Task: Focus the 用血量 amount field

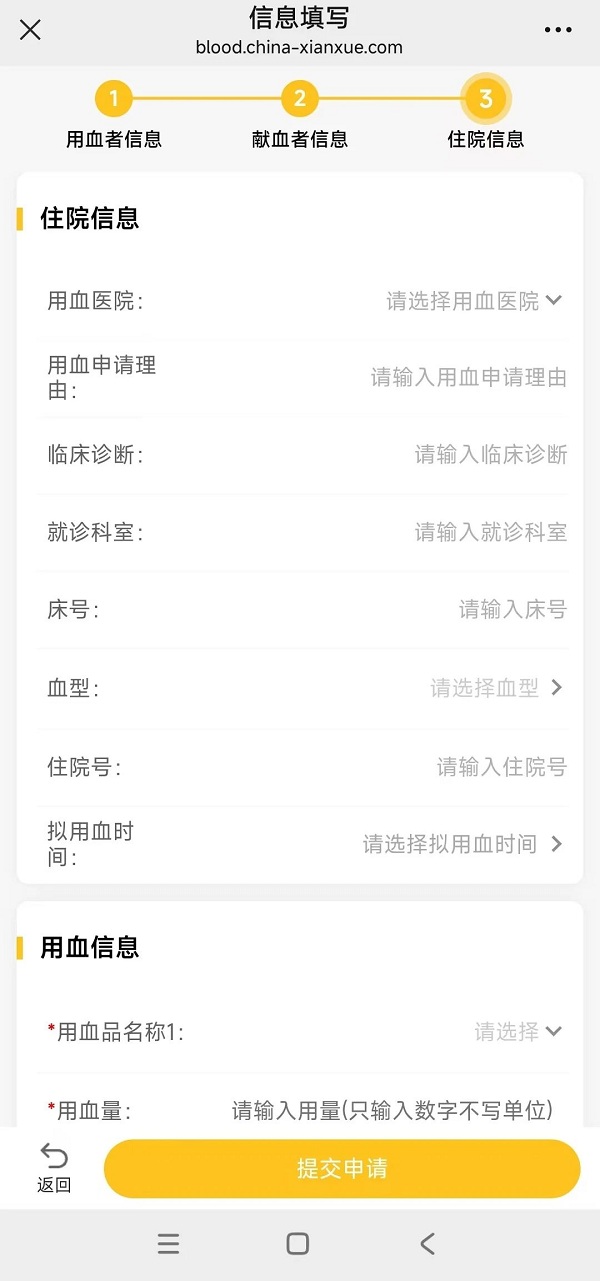Action: click(x=392, y=1110)
